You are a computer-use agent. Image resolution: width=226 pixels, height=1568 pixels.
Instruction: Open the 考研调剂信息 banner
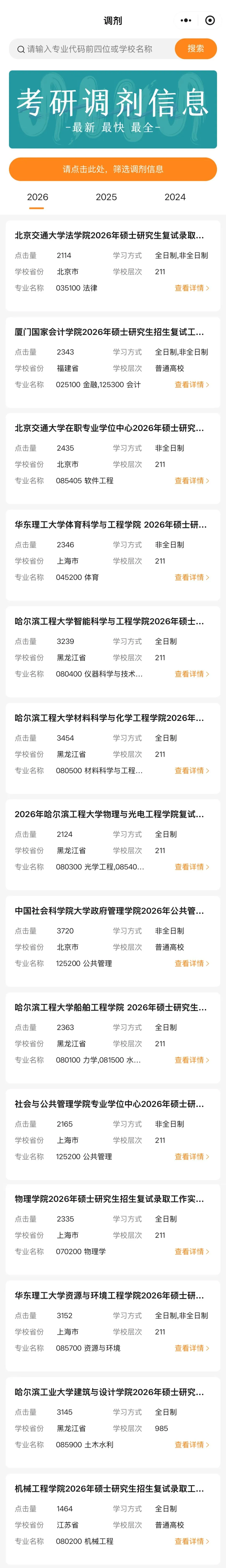click(113, 110)
